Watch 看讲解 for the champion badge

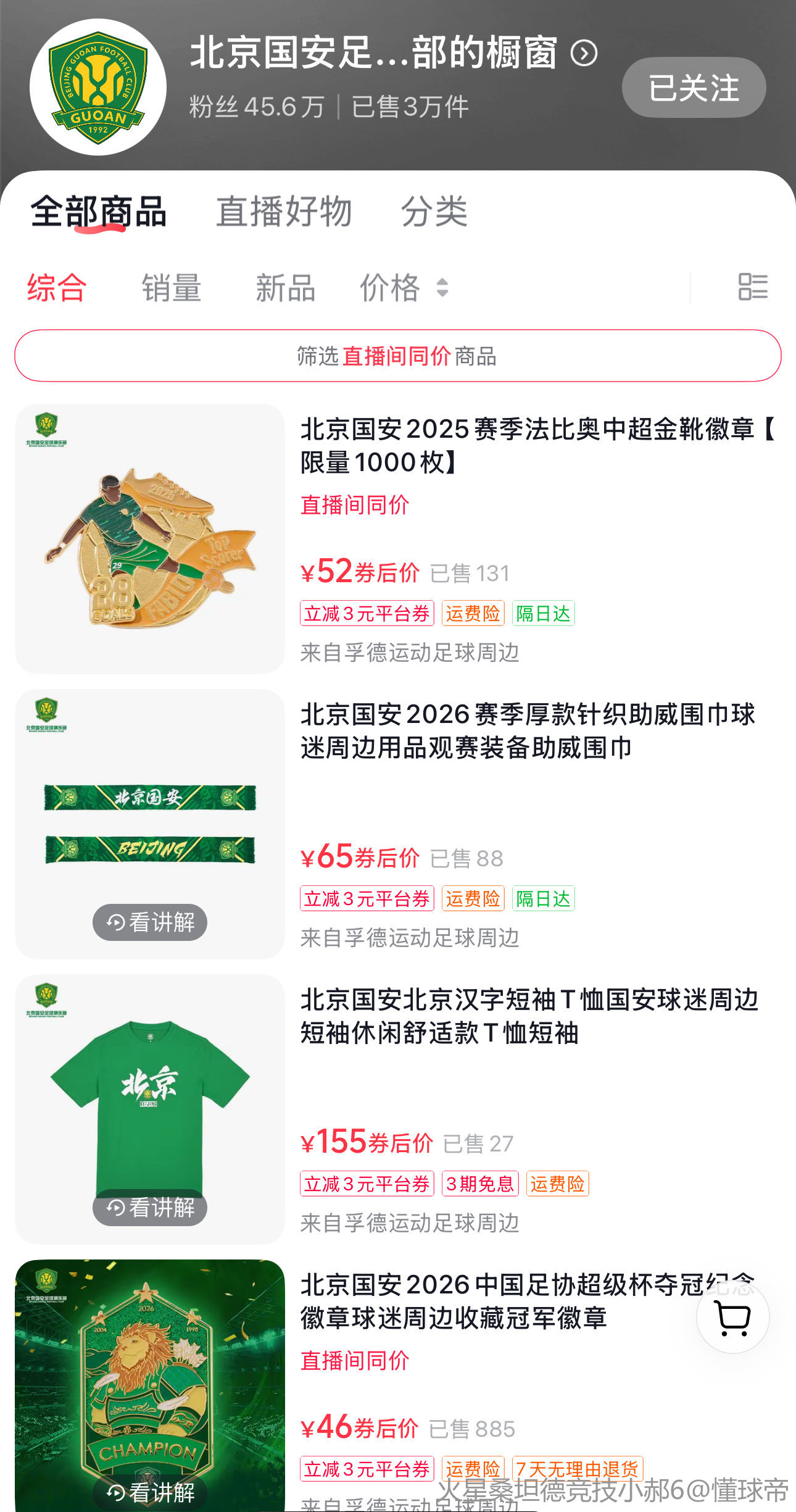coord(150,1493)
